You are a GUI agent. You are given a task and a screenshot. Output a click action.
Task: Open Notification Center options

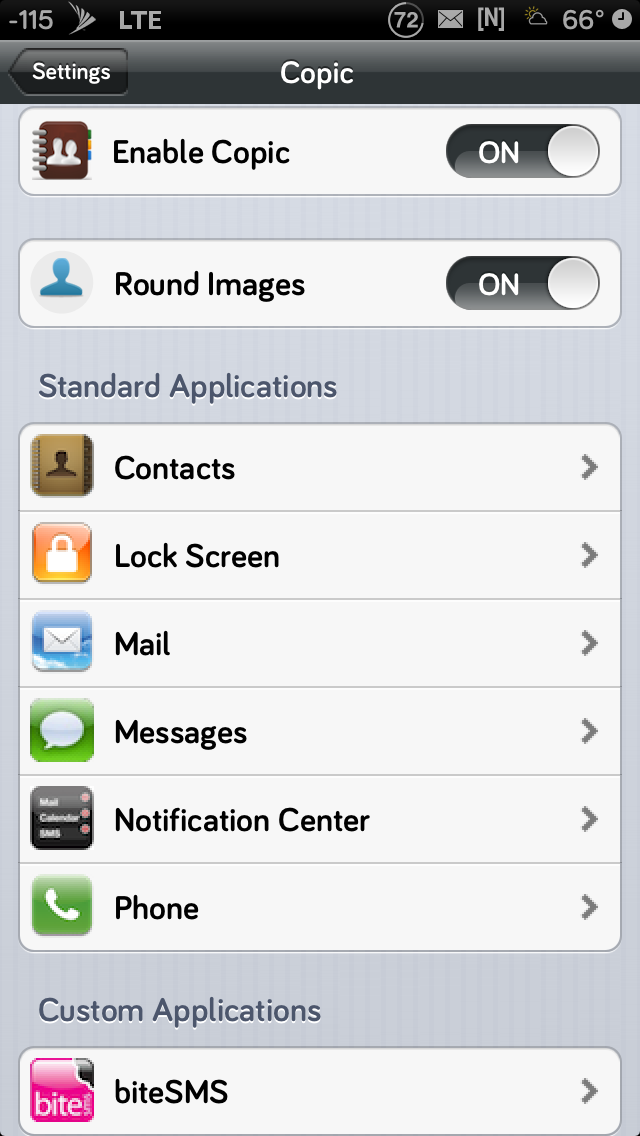[320, 819]
